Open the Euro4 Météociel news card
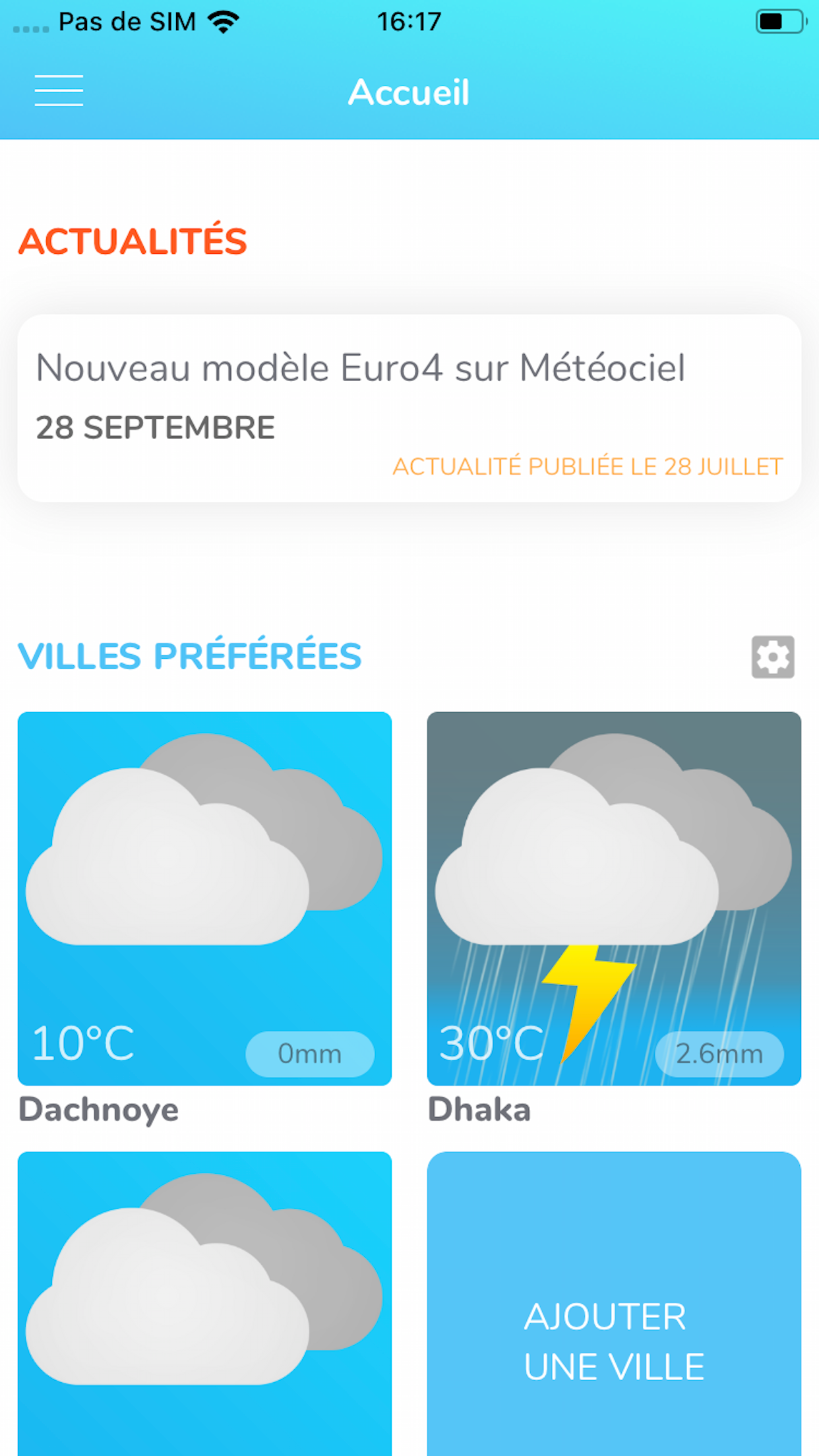819x1456 pixels. coord(409,408)
